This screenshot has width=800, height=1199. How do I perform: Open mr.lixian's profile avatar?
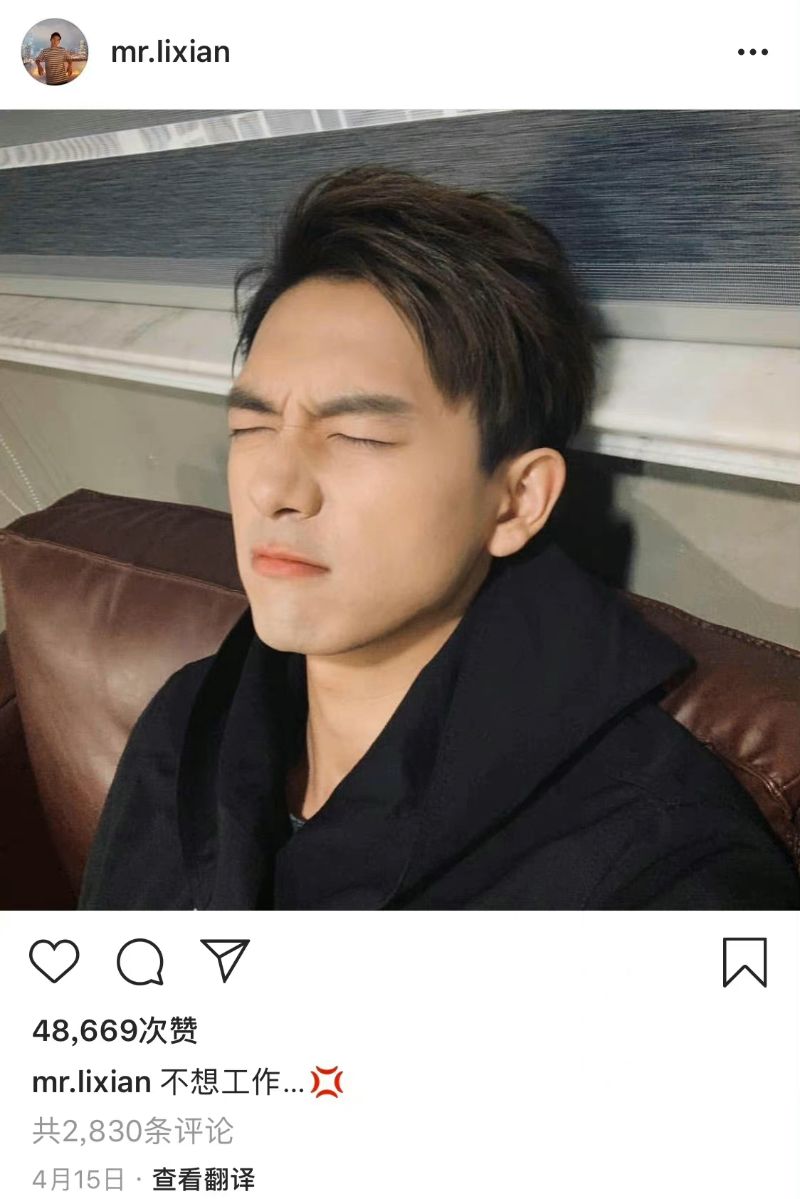point(54,52)
